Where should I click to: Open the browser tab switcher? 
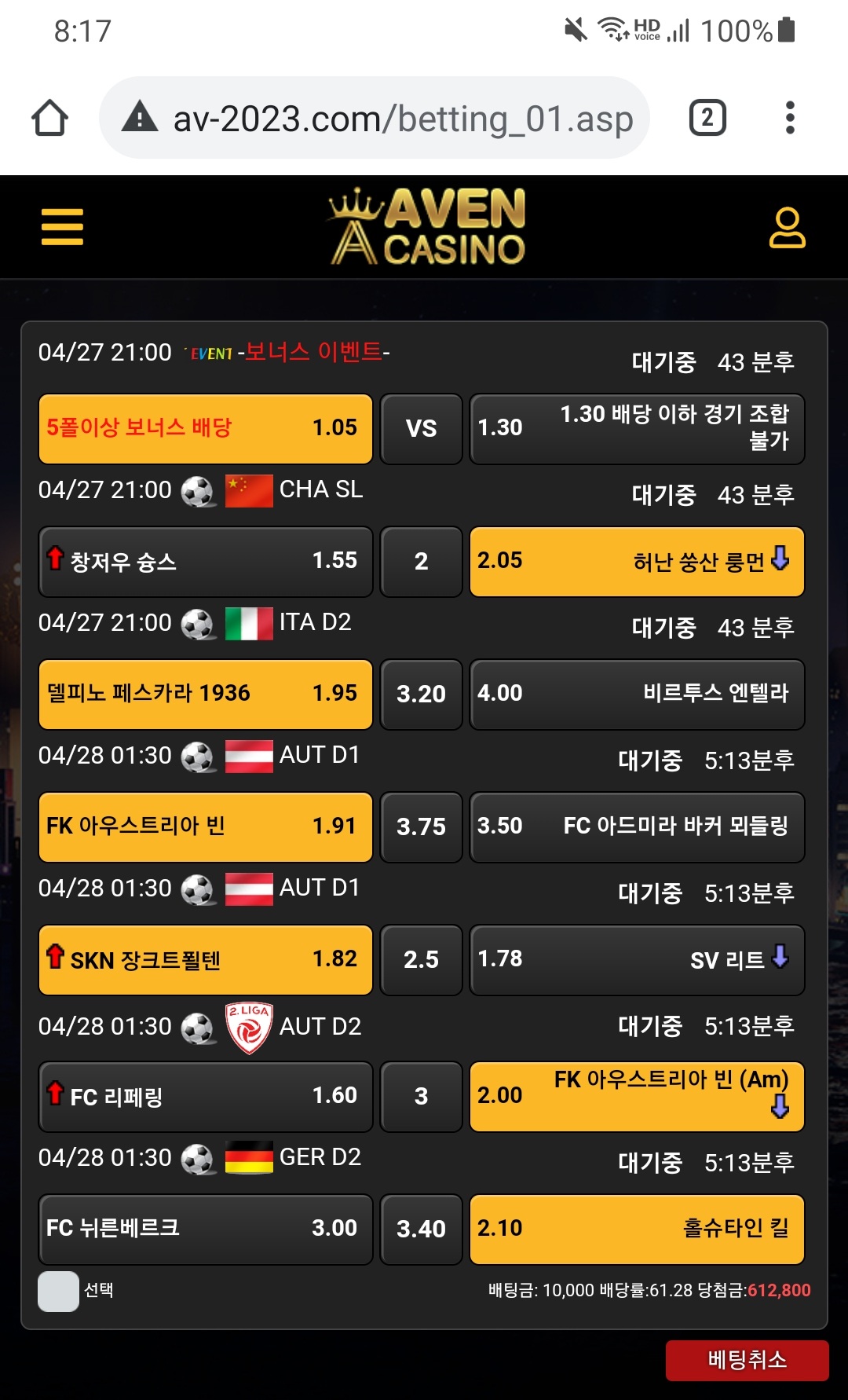point(707,118)
